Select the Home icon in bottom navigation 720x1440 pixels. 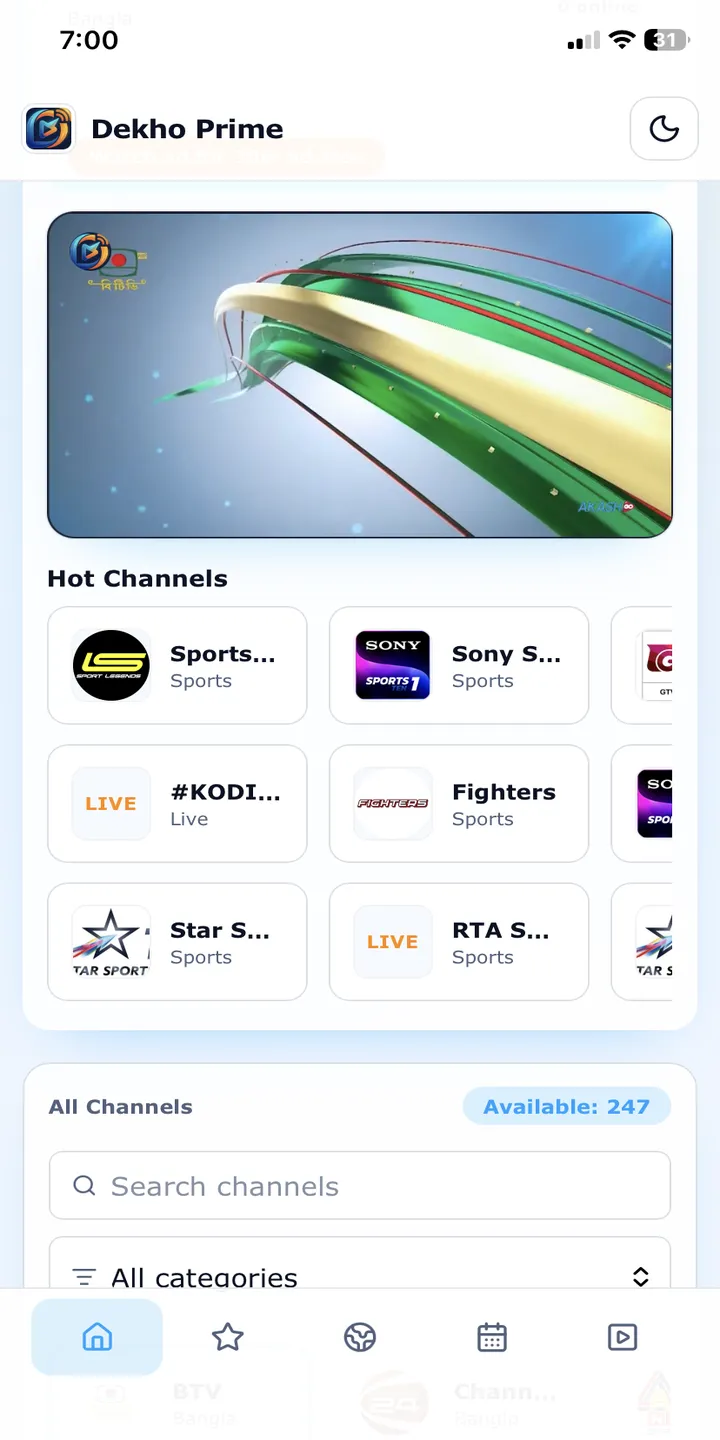tap(96, 1336)
